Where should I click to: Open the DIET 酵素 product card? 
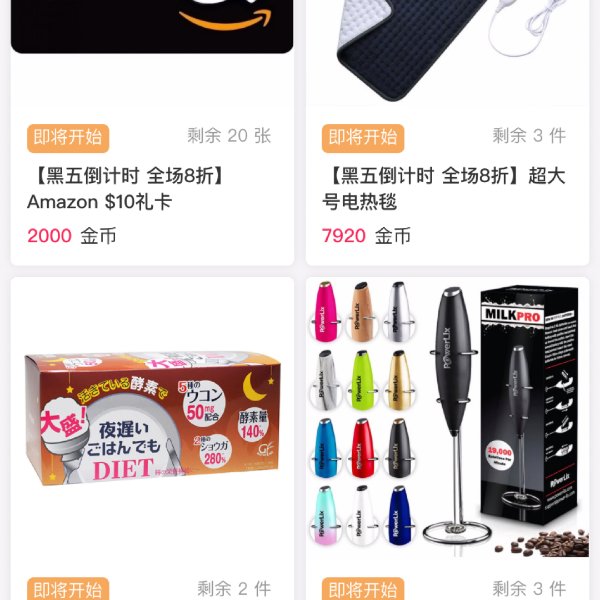click(152, 420)
